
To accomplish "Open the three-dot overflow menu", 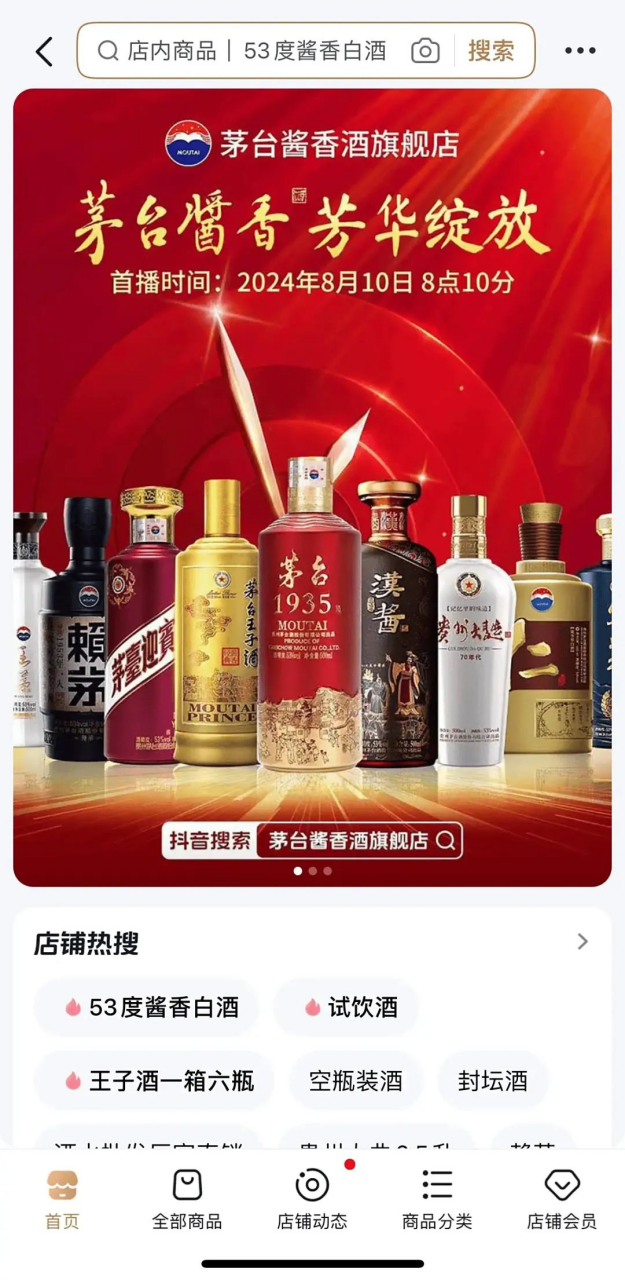I will (x=580, y=51).
